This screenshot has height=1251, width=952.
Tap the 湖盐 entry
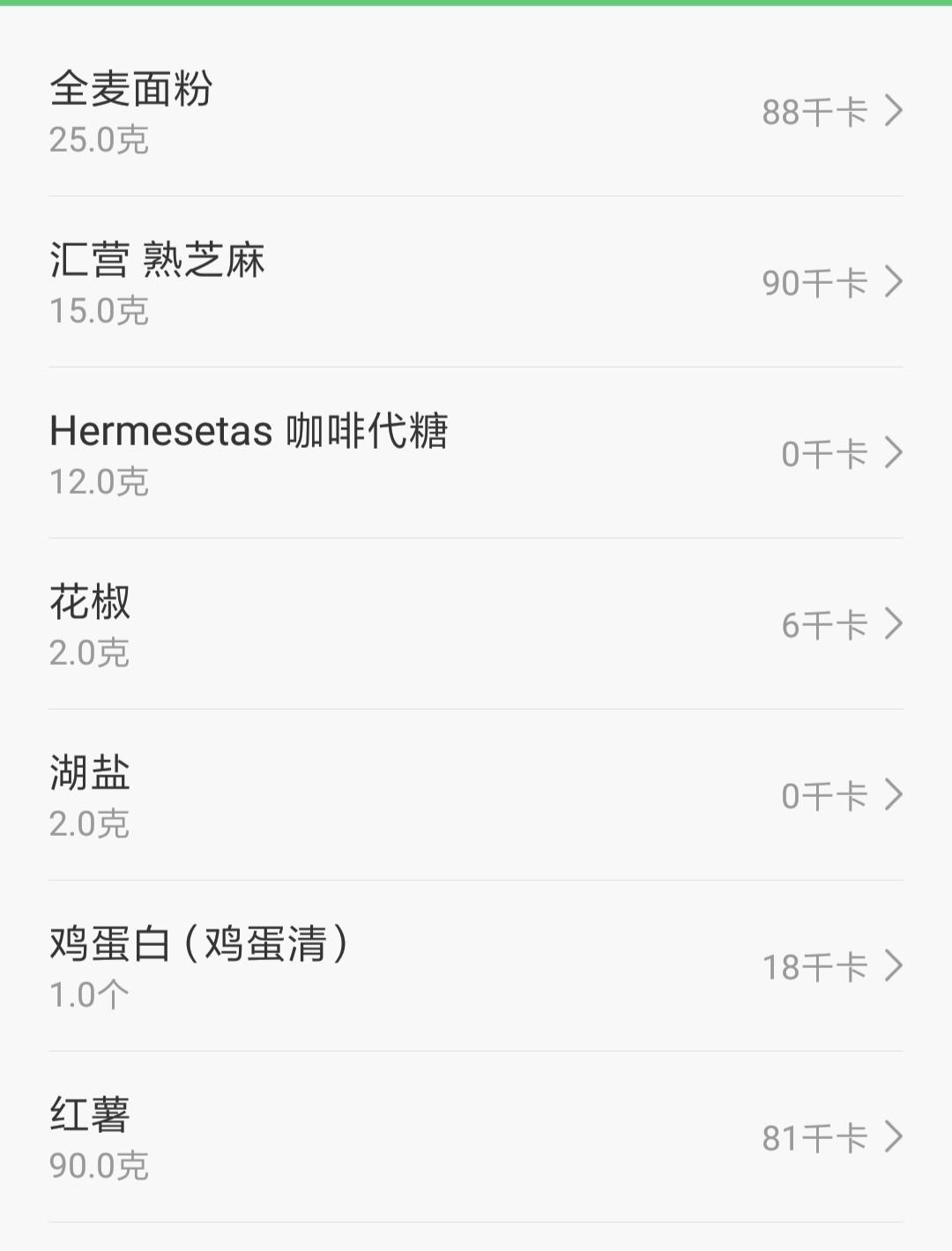[x=476, y=795]
